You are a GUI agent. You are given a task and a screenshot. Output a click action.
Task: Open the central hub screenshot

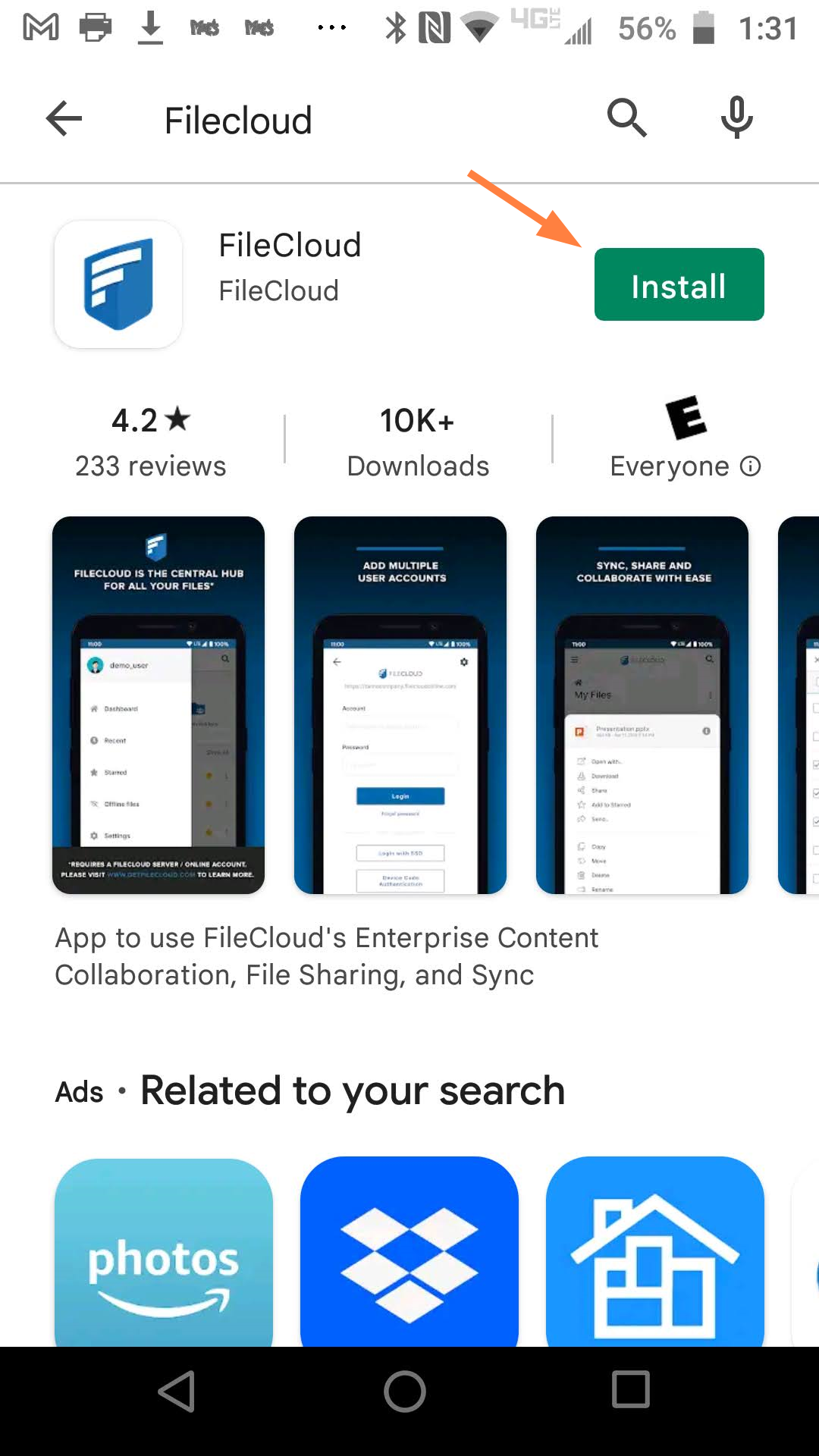pos(158,704)
